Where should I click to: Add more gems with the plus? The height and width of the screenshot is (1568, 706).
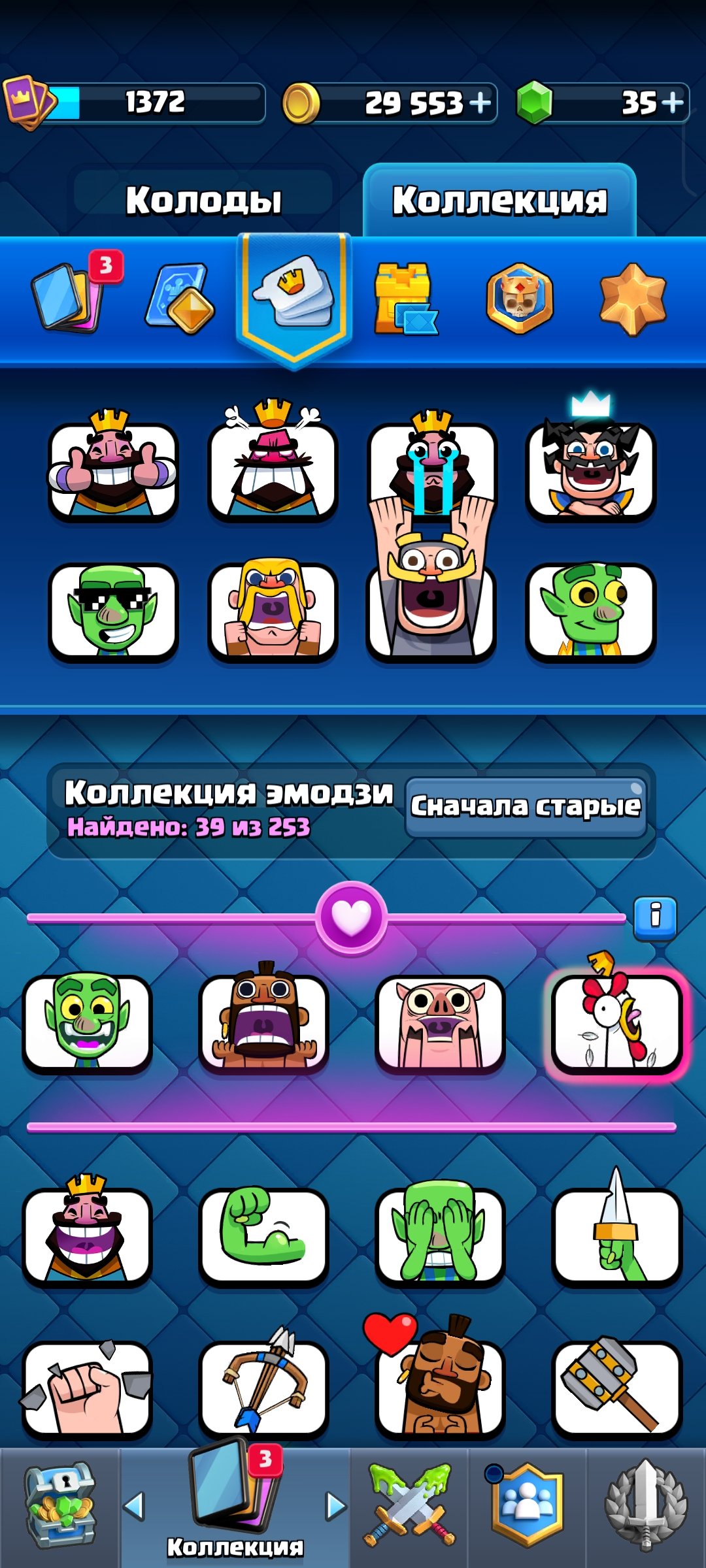673,103
